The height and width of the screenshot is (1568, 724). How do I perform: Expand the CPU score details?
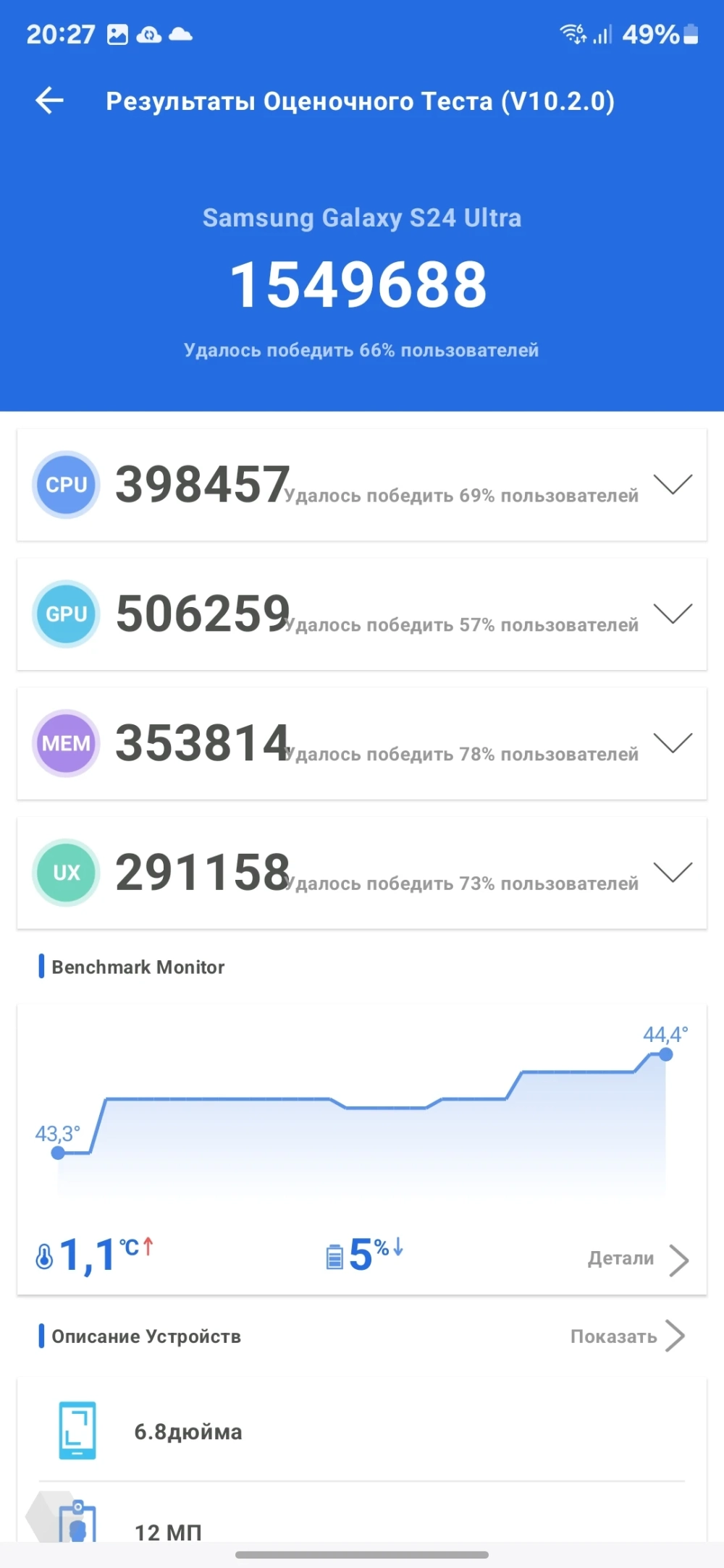click(673, 484)
